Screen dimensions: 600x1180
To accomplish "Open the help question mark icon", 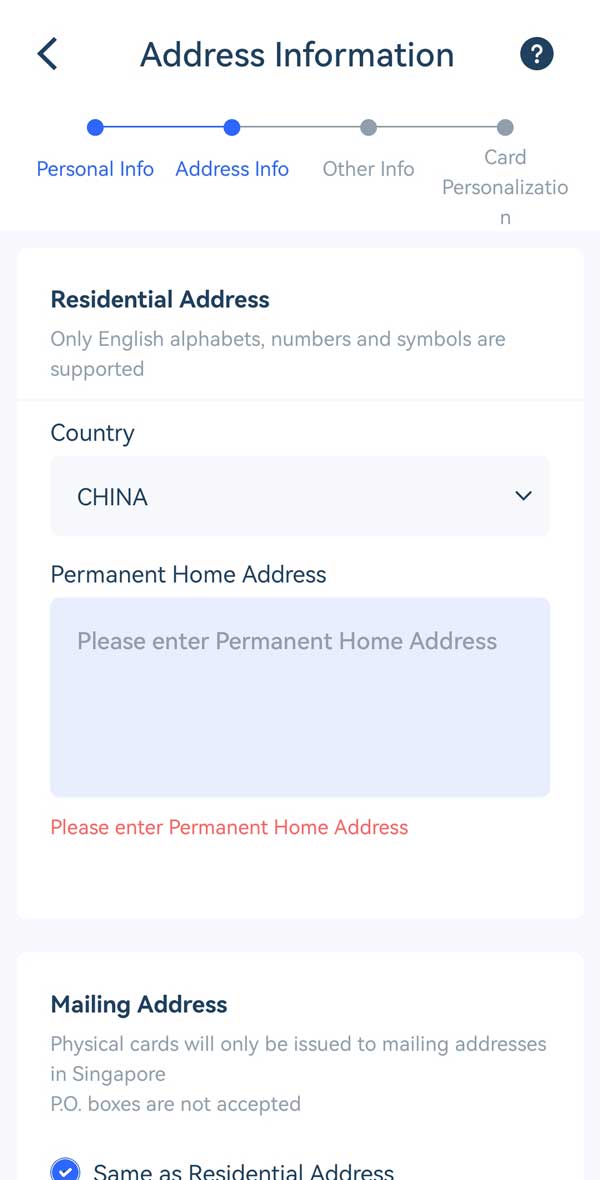I will [537, 54].
